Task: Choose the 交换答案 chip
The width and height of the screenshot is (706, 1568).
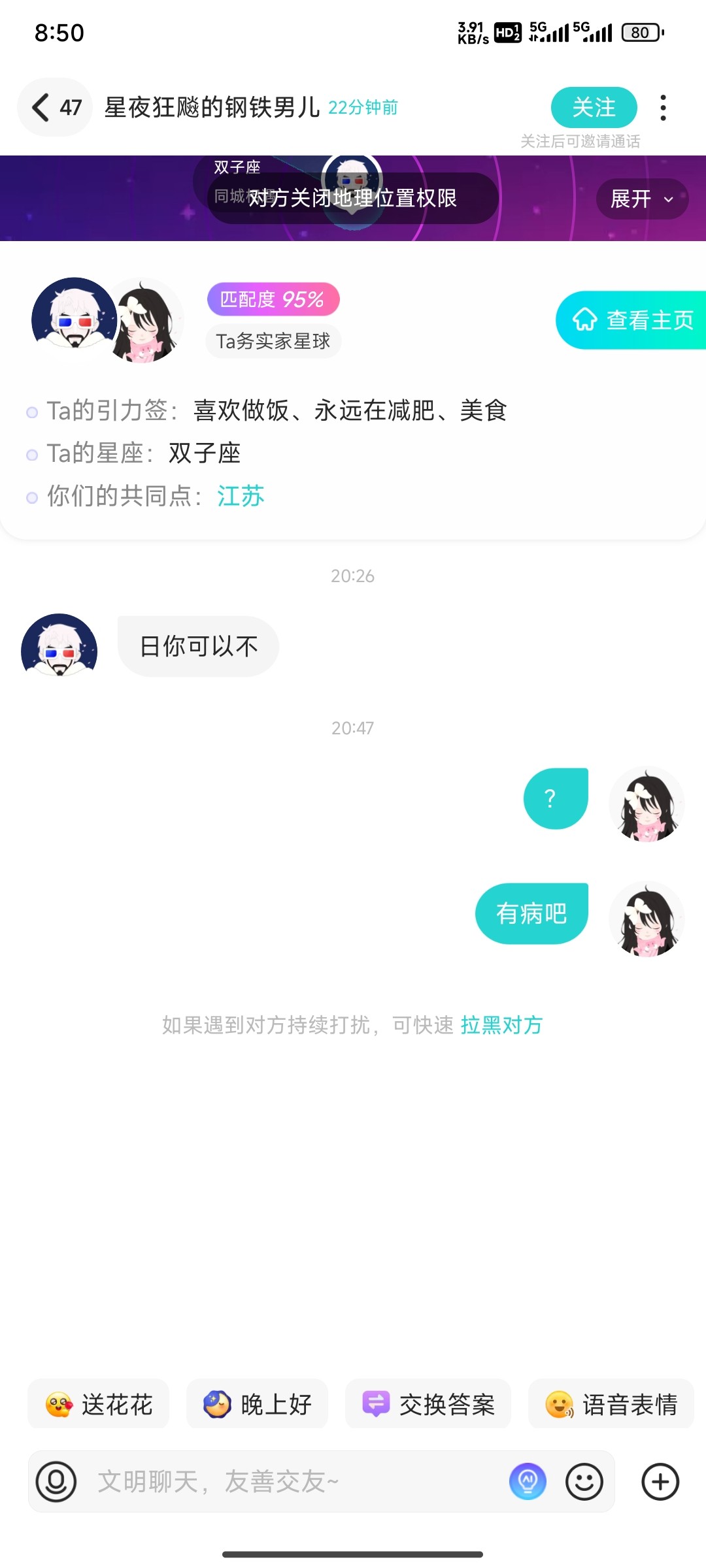Action: [x=428, y=1404]
